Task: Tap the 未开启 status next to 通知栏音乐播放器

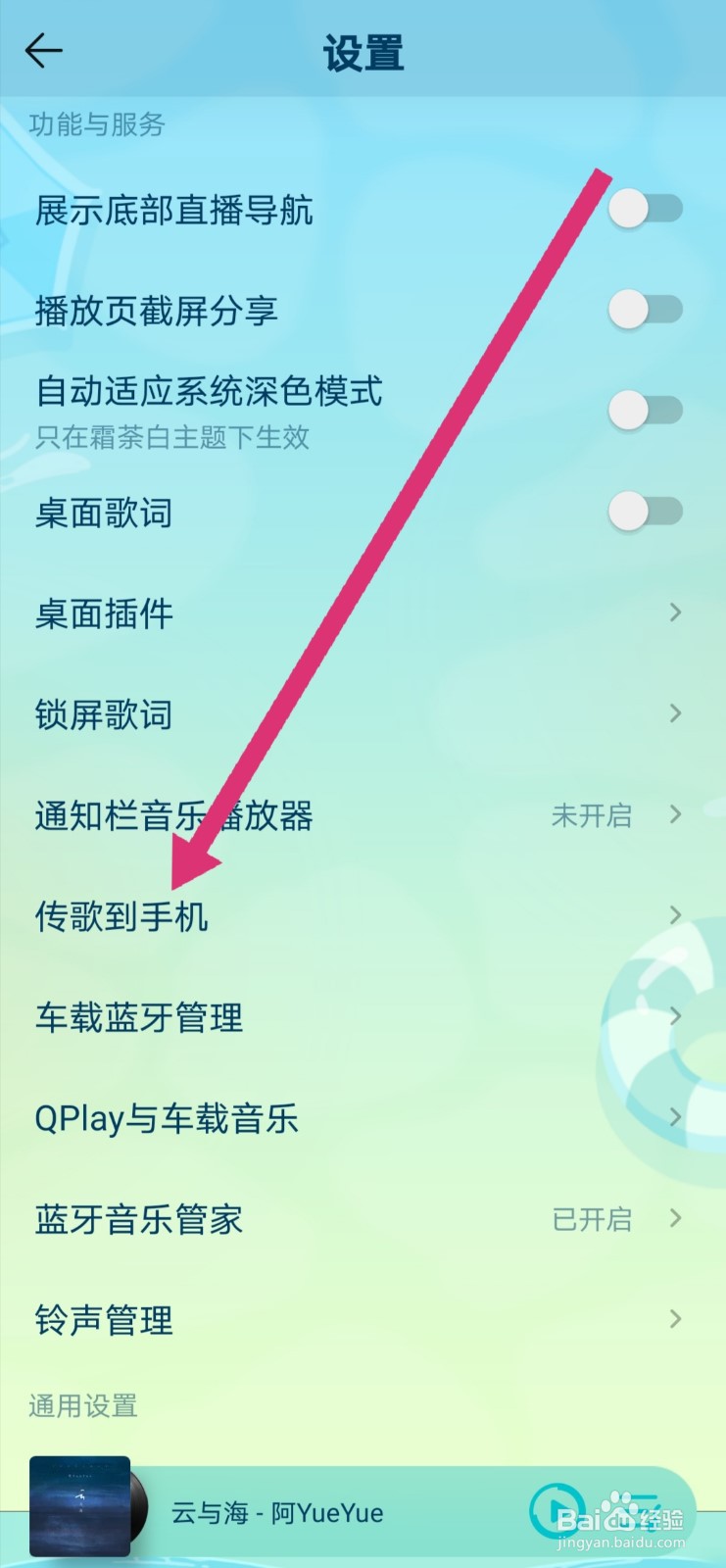Action: [594, 814]
